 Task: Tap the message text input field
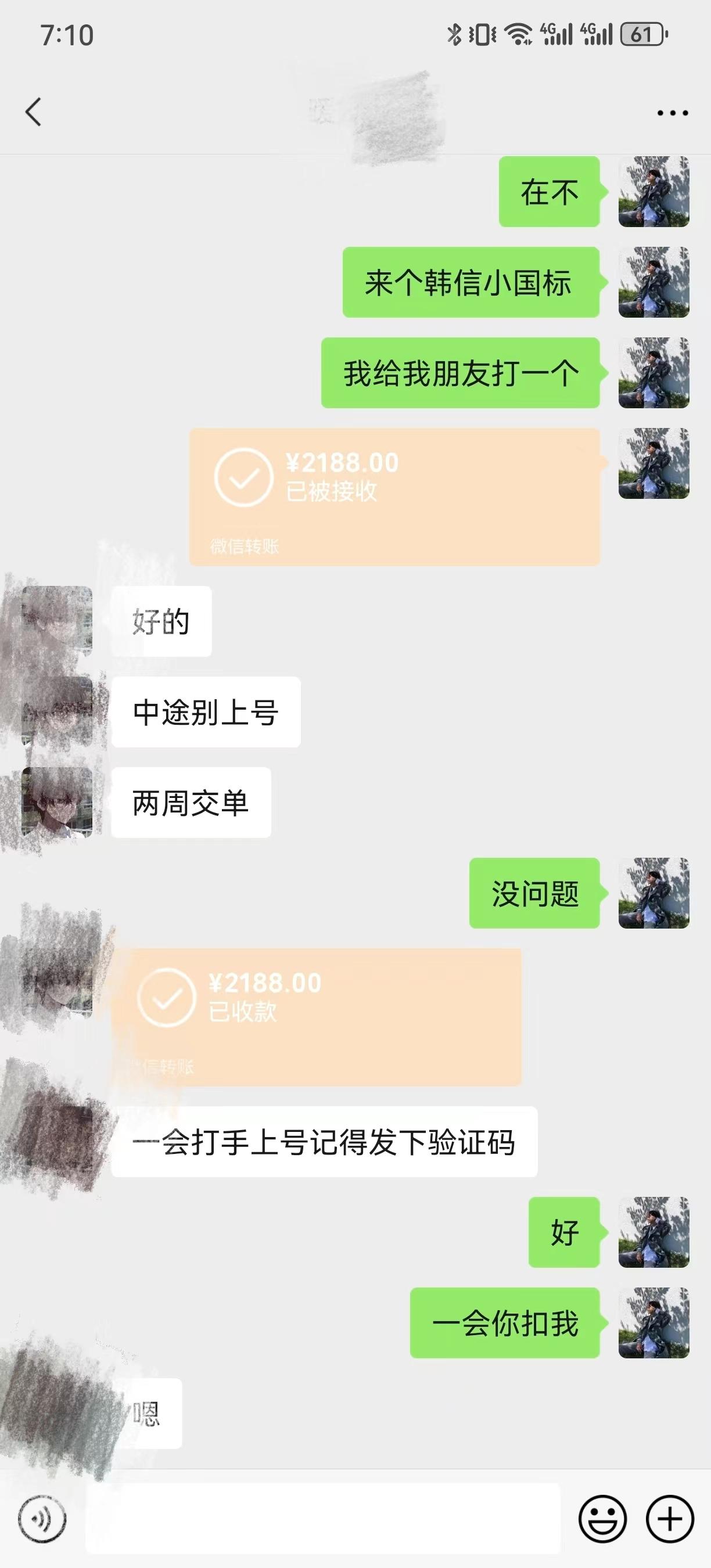(x=322, y=1517)
